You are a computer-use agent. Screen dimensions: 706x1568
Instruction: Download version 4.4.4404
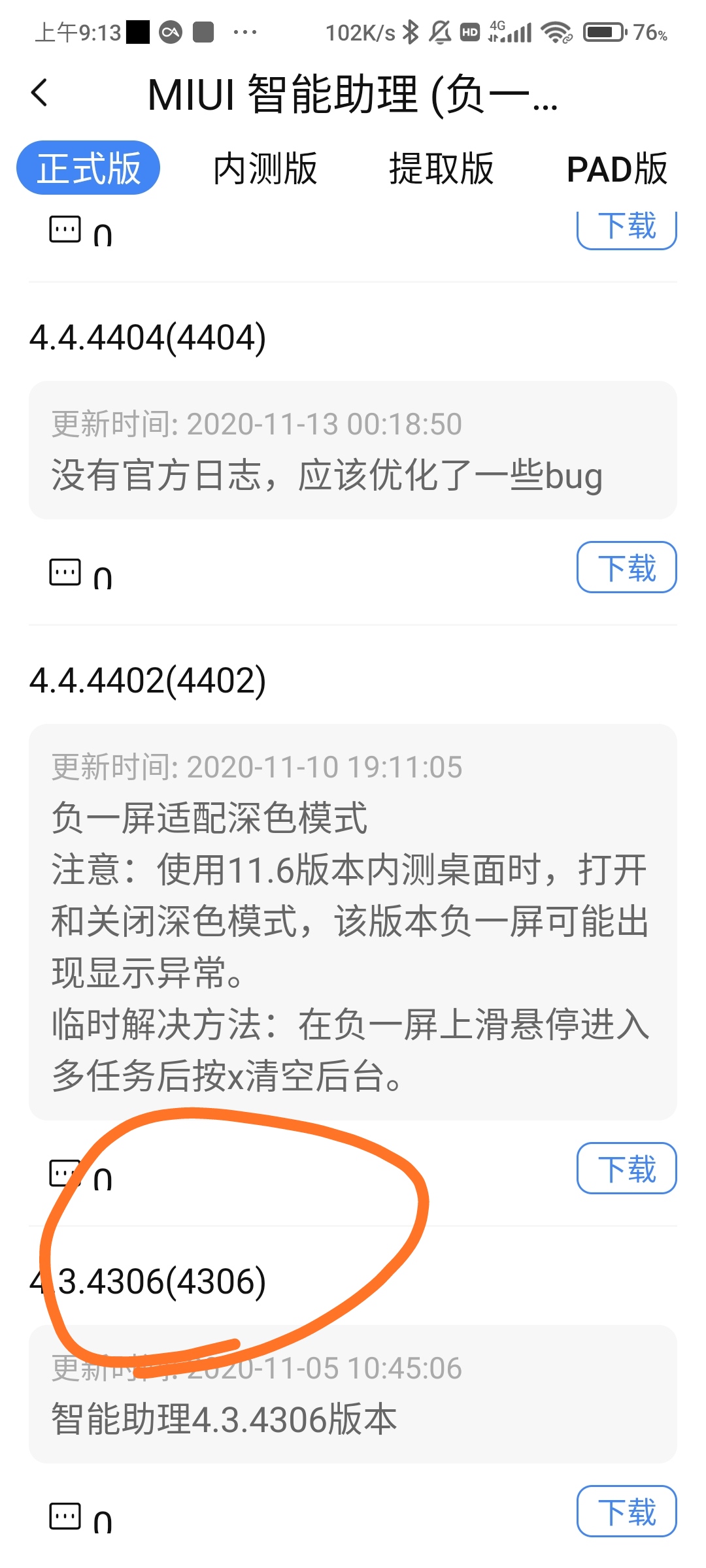coord(626,567)
